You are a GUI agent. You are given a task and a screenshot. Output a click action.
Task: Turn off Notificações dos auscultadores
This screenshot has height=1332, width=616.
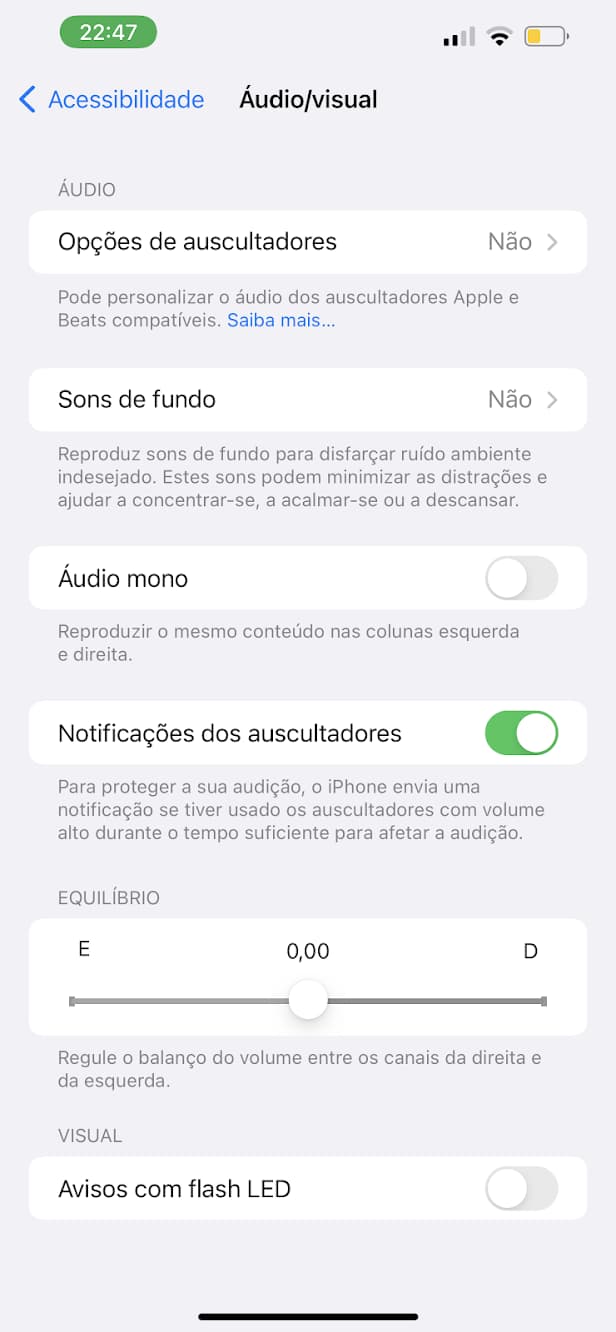[x=521, y=734]
